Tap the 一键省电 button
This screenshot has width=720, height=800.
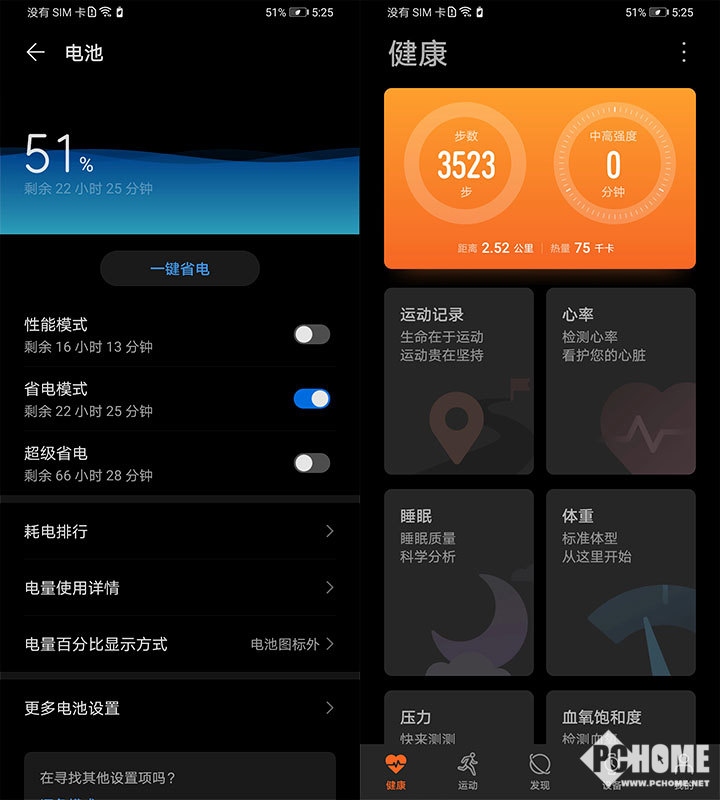tap(180, 269)
